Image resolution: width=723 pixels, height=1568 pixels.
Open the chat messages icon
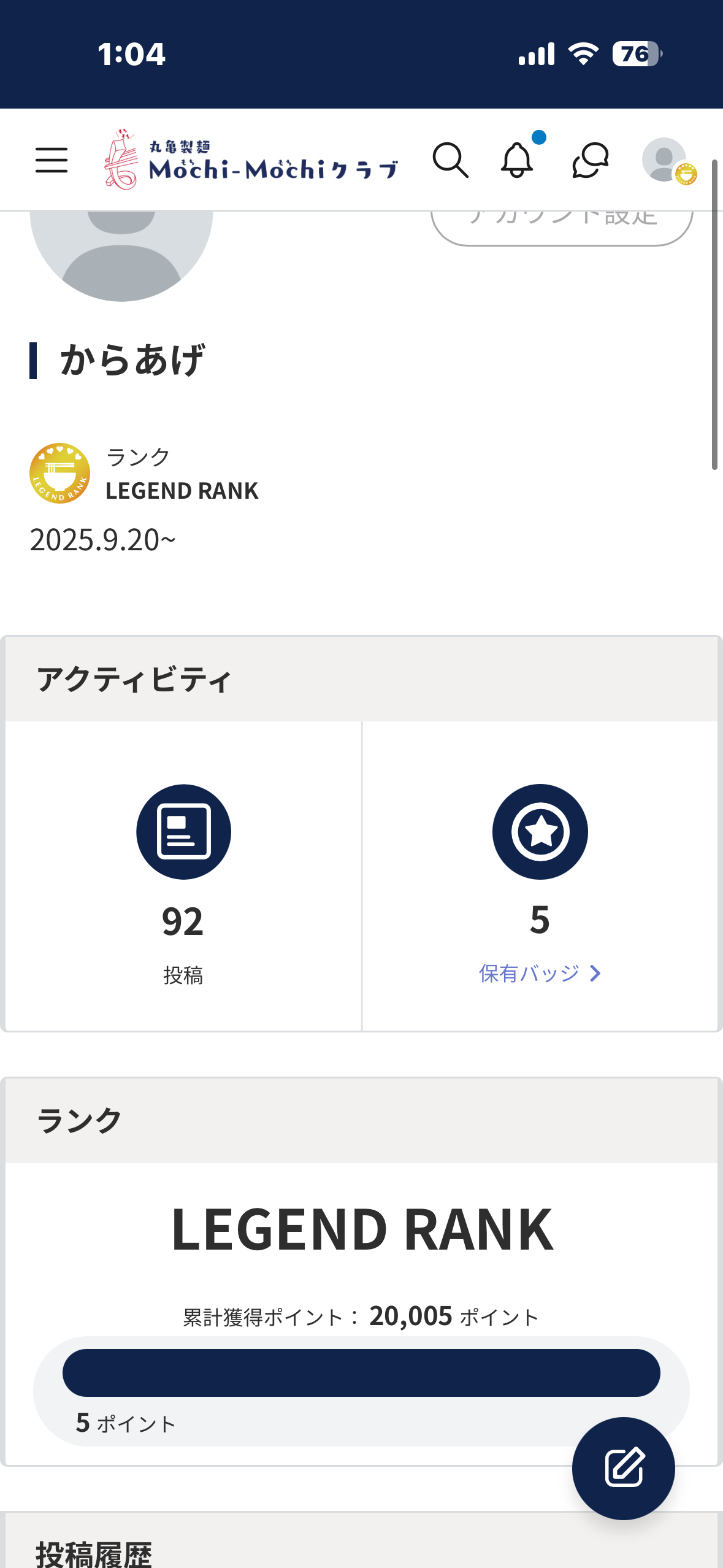click(x=590, y=160)
